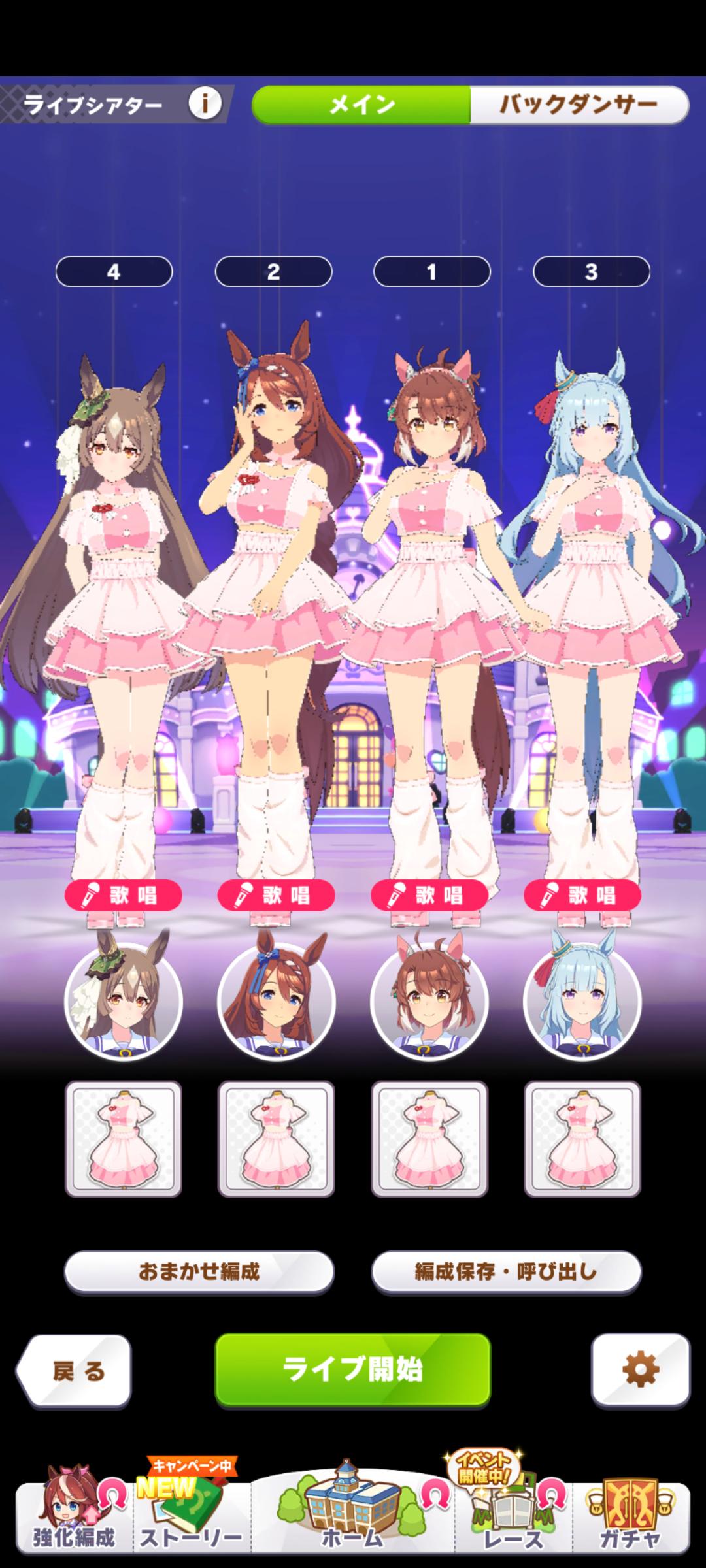This screenshot has width=706, height=1568.
Task: Select the outfit for the position 4 character
Action: [123, 1139]
